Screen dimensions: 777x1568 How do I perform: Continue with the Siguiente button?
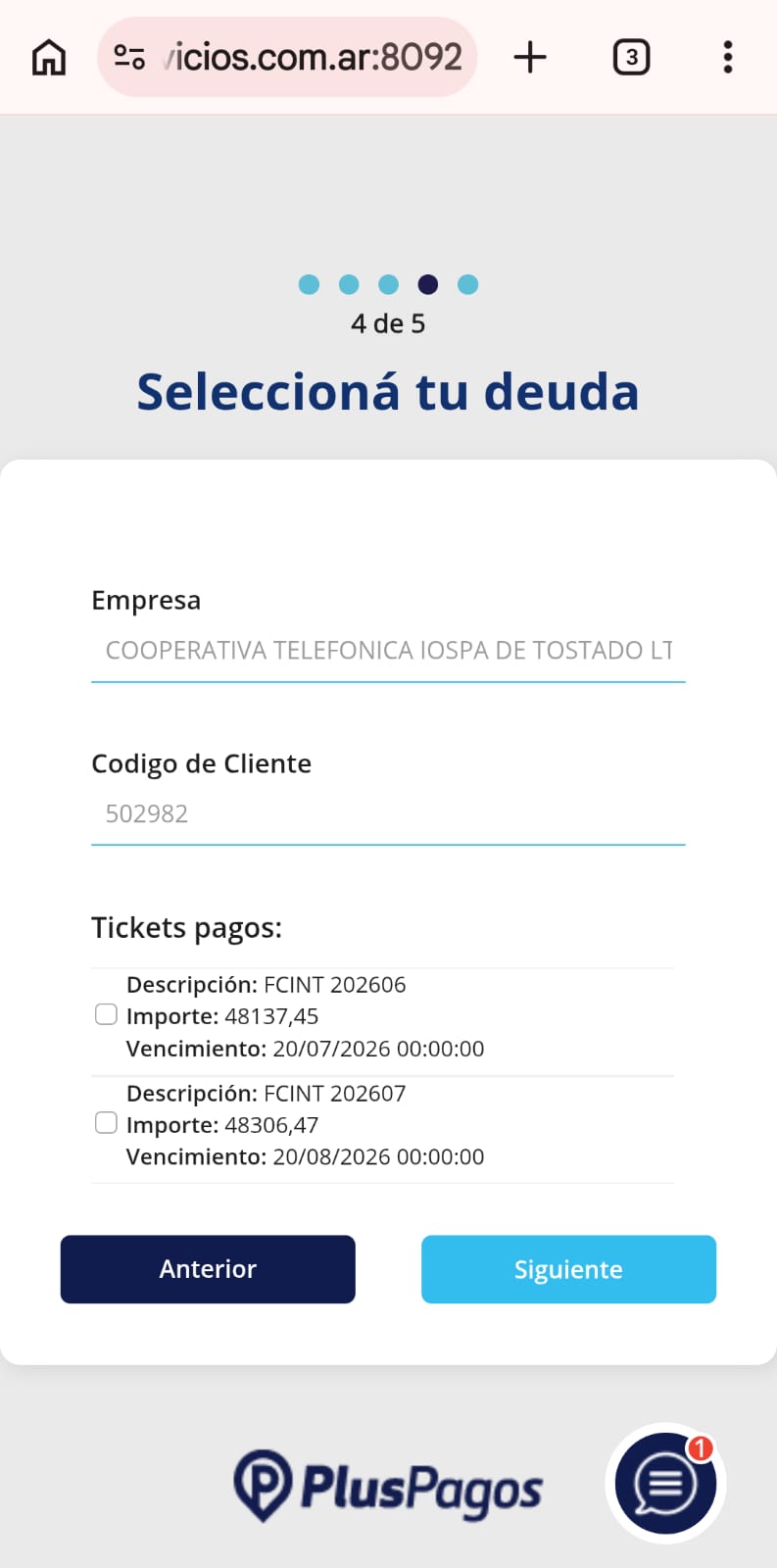(568, 1269)
